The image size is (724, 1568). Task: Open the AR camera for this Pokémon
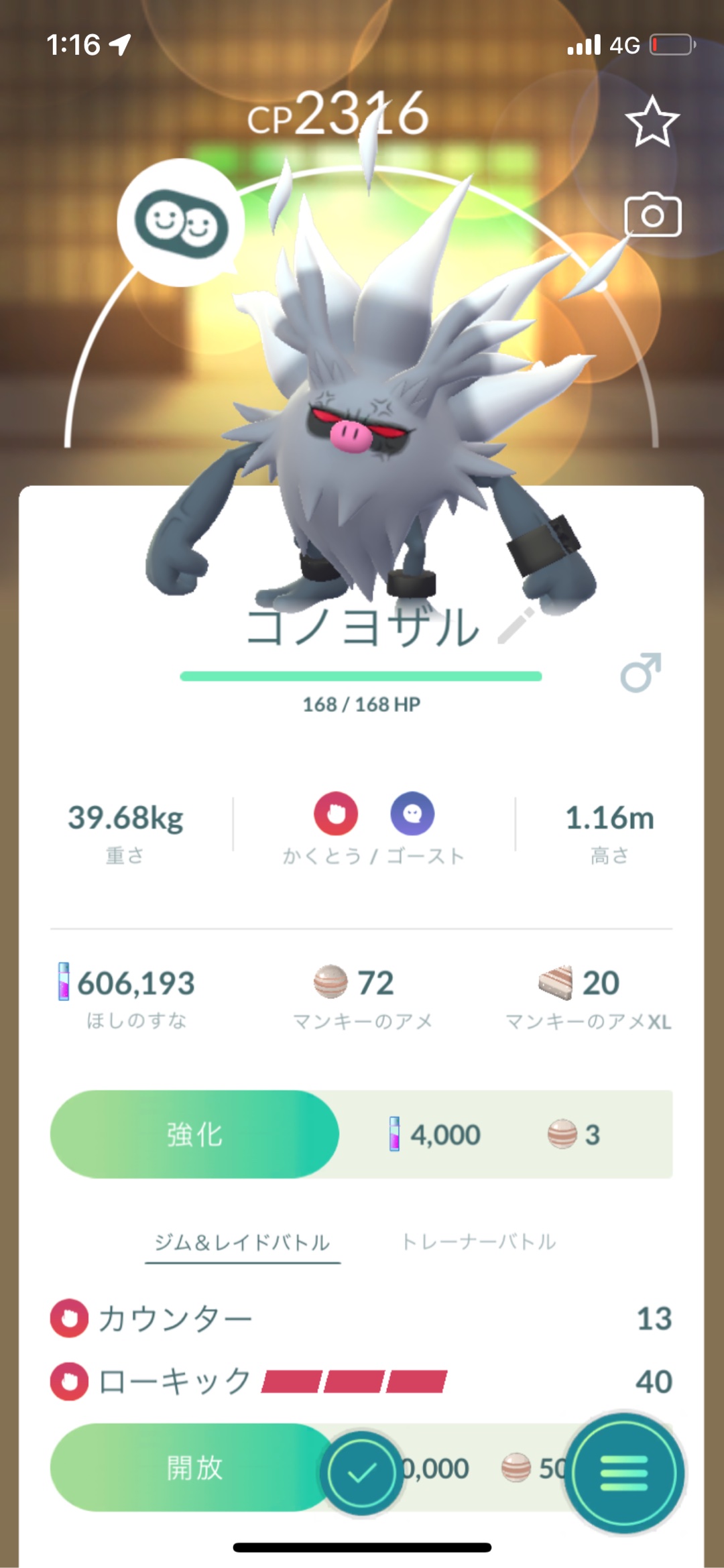[x=652, y=215]
